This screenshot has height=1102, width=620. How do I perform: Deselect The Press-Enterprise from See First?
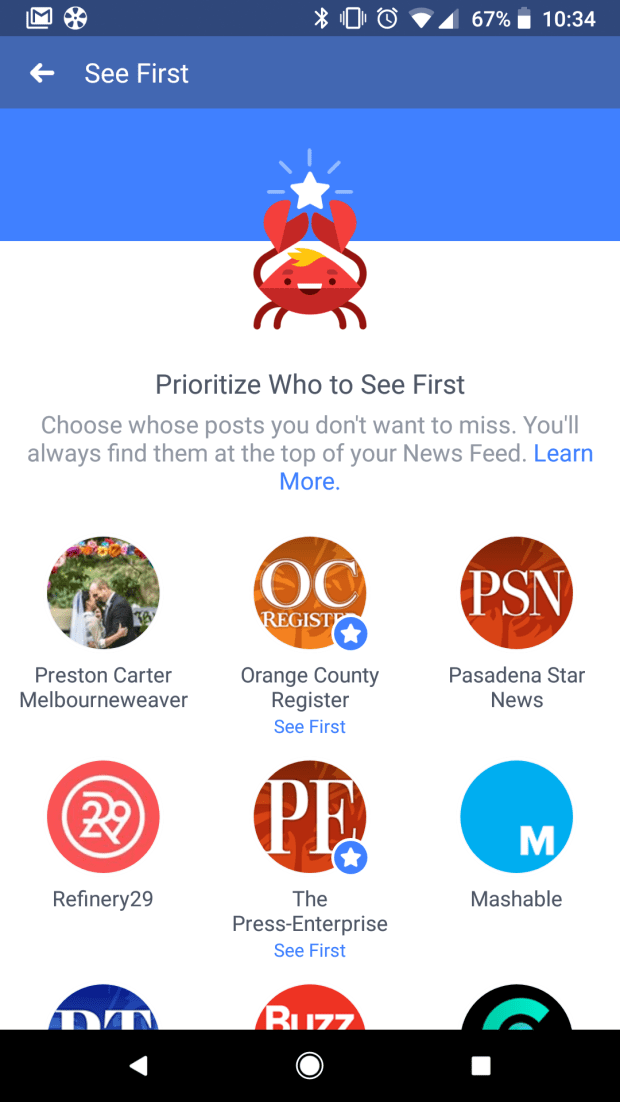point(309,817)
